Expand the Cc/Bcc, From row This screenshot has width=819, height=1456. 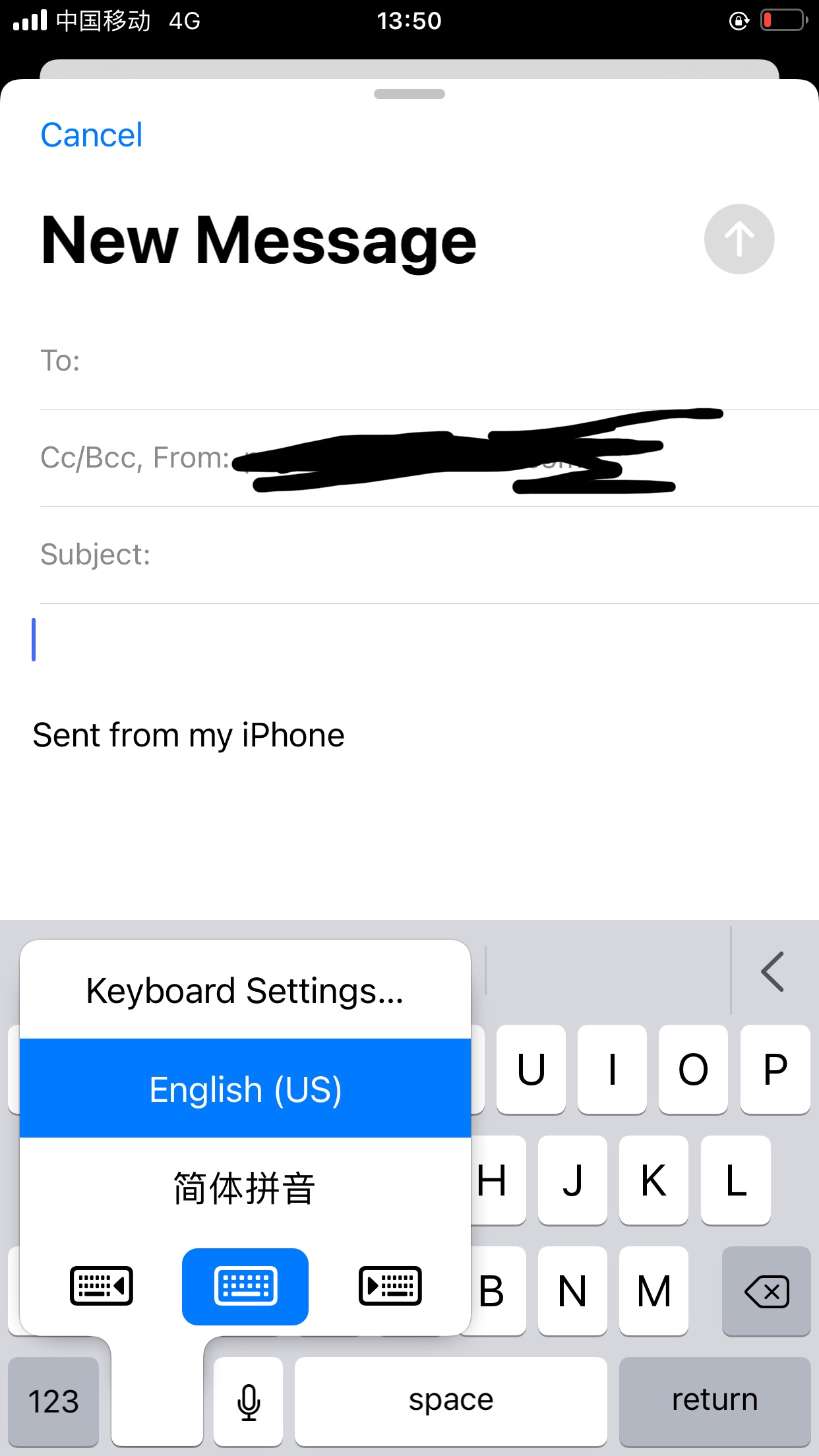point(135,458)
